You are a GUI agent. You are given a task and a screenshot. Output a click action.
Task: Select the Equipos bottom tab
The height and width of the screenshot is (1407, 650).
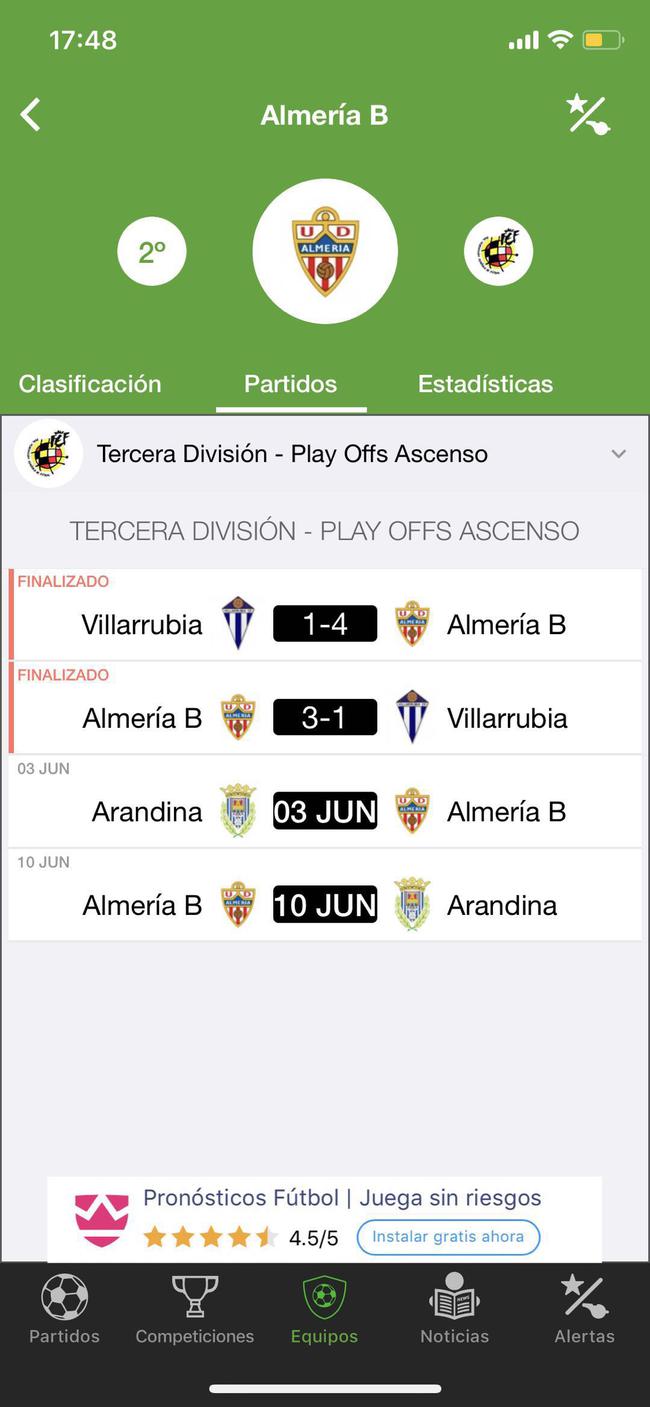324,1309
